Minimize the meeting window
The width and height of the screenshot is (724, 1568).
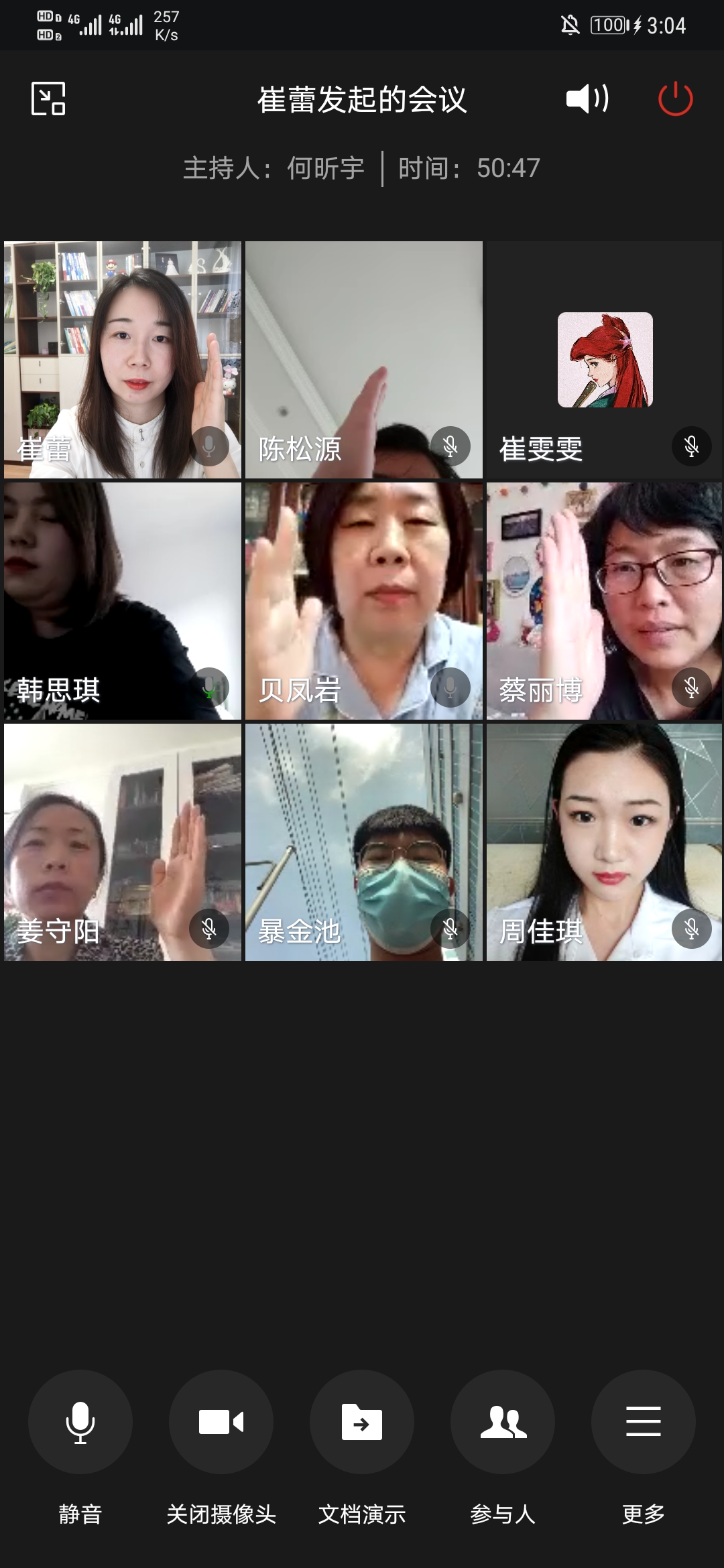click(48, 99)
